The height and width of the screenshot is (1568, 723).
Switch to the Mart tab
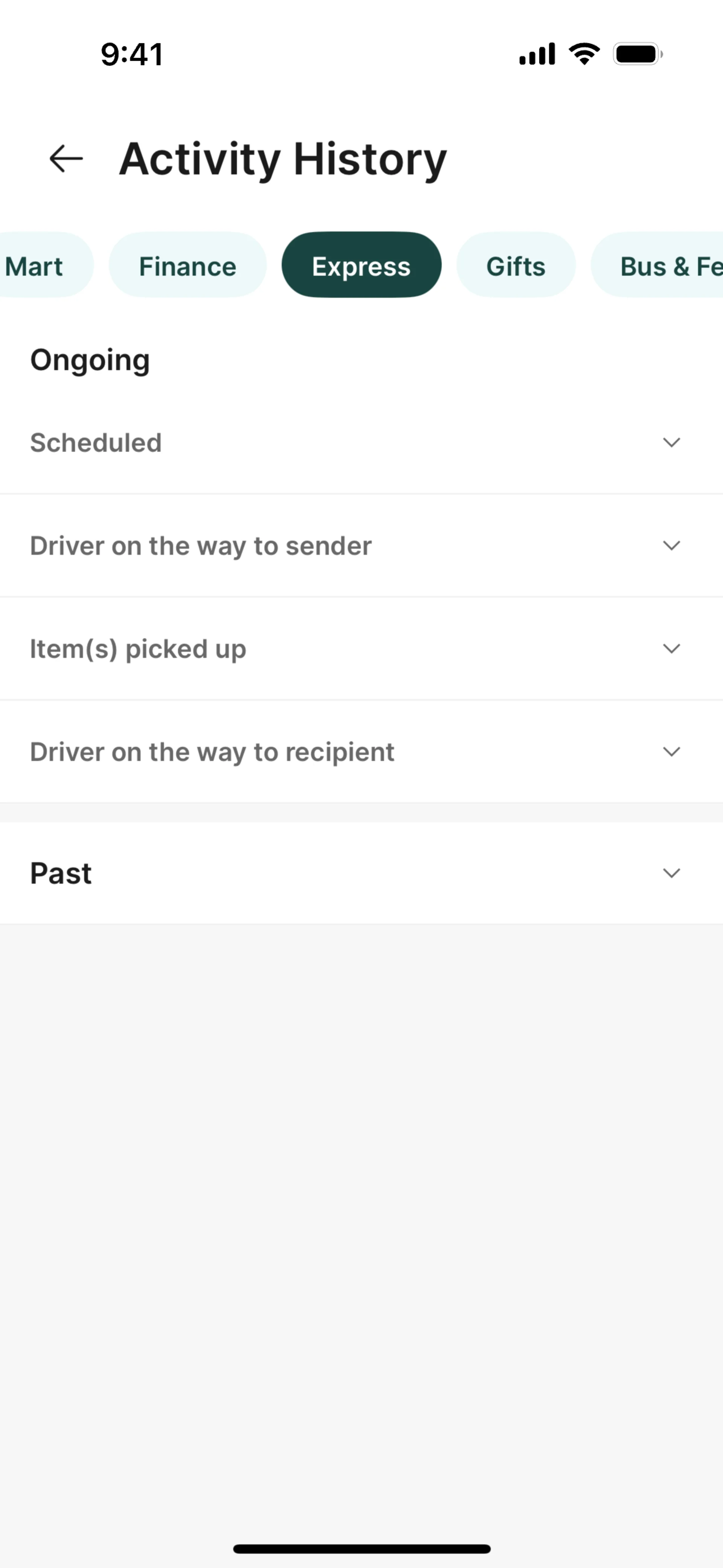37,266
